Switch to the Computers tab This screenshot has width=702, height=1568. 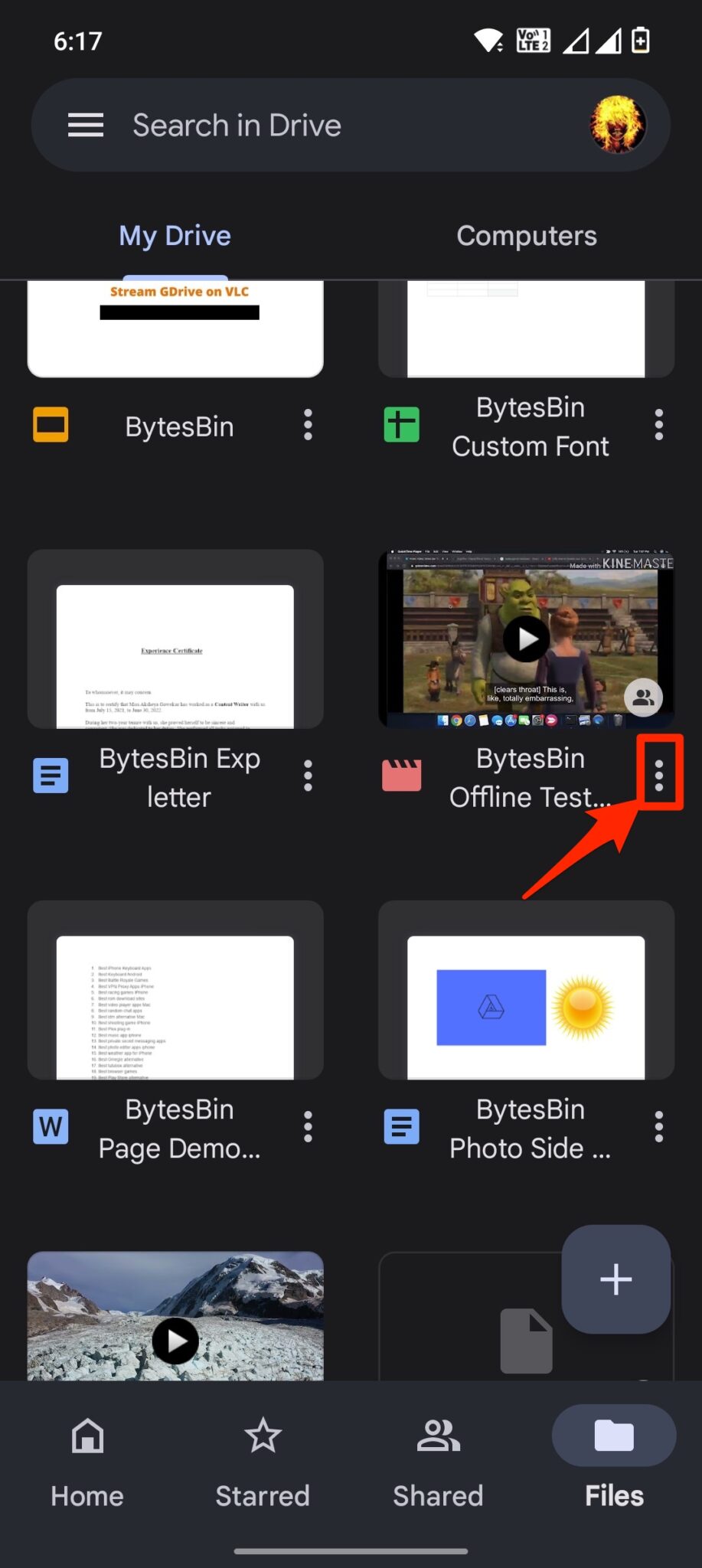click(527, 235)
